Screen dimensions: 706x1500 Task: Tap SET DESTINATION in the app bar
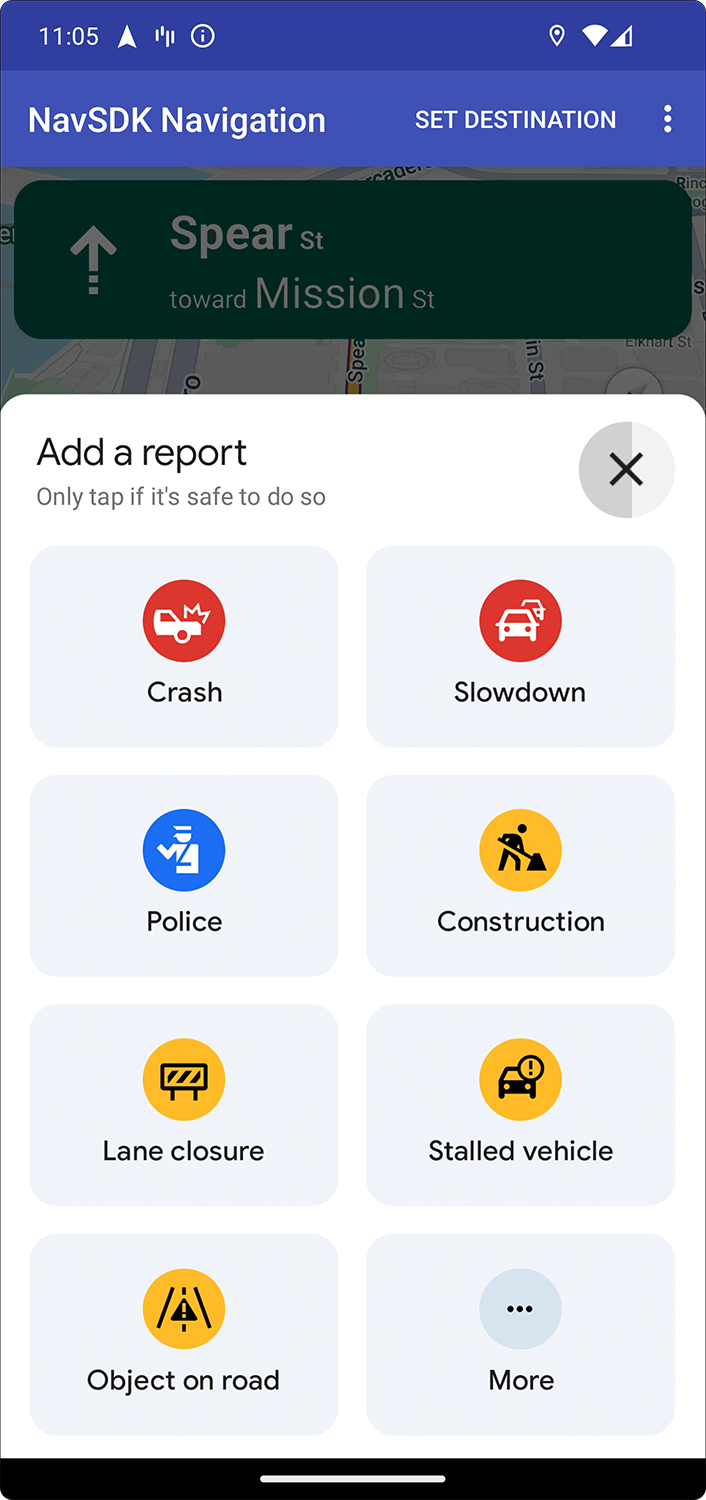[x=515, y=120]
